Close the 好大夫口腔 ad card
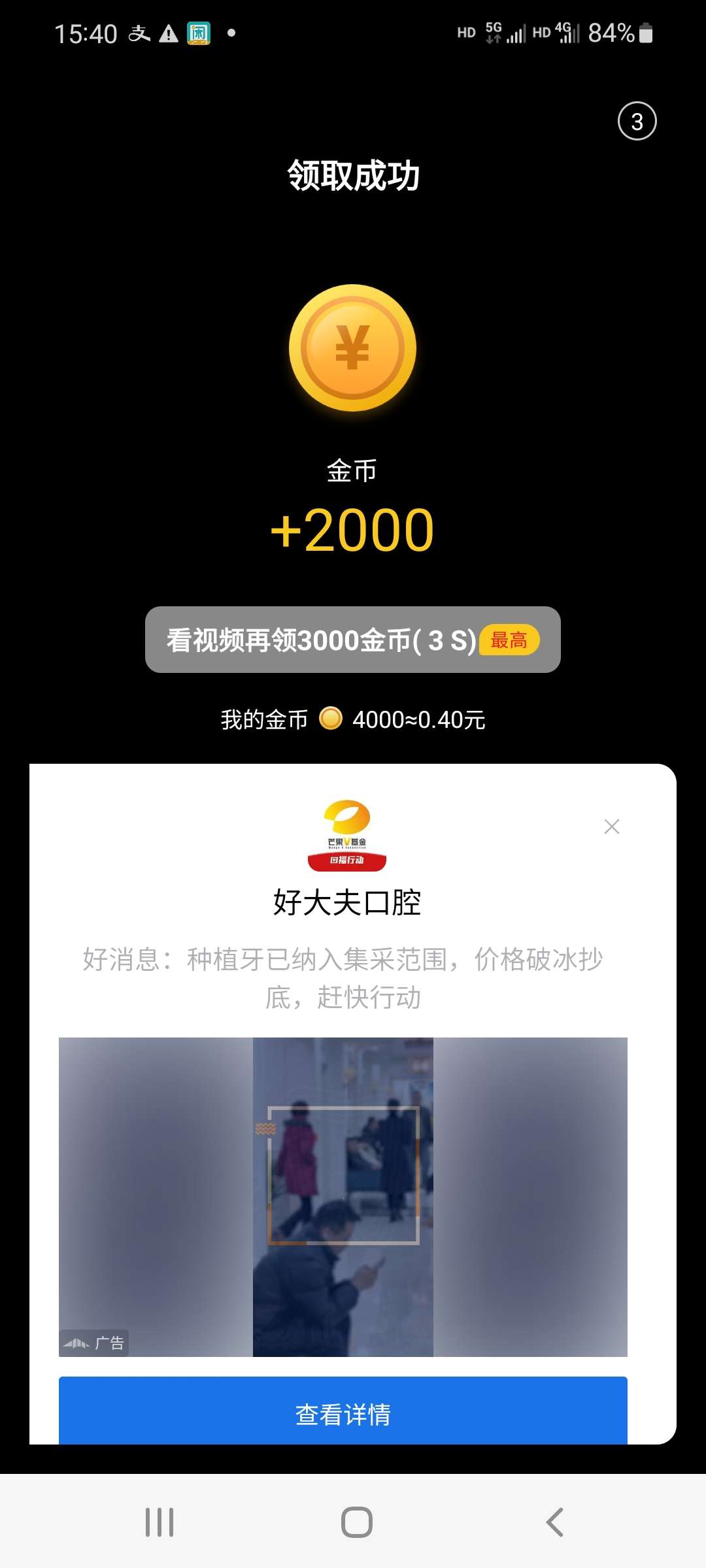This screenshot has width=706, height=1568. point(612,826)
